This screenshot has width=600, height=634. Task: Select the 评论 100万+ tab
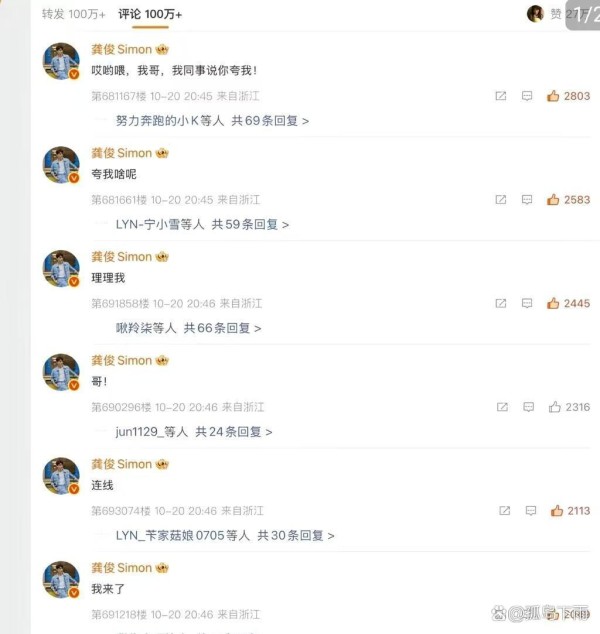[x=150, y=14]
